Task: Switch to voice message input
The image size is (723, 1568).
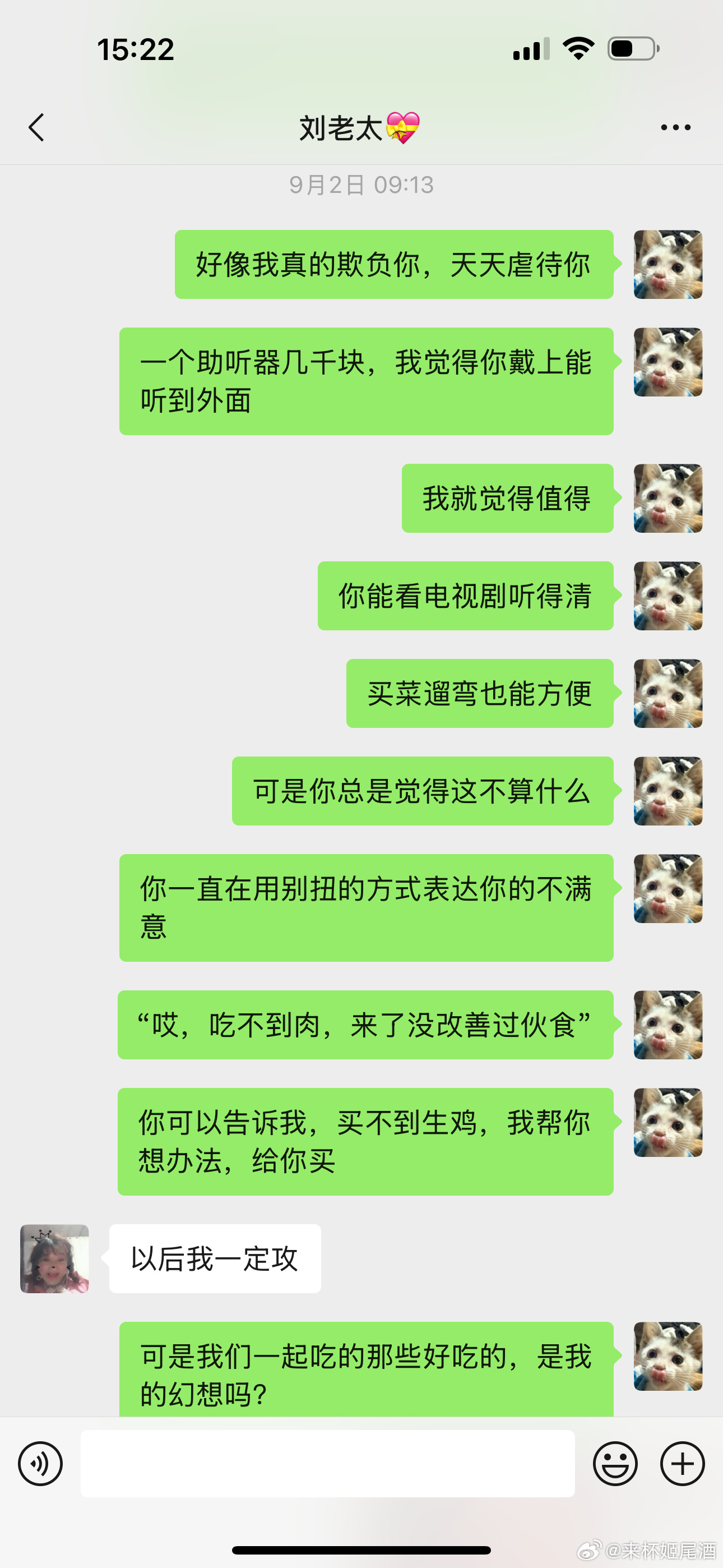Action: (40, 1464)
